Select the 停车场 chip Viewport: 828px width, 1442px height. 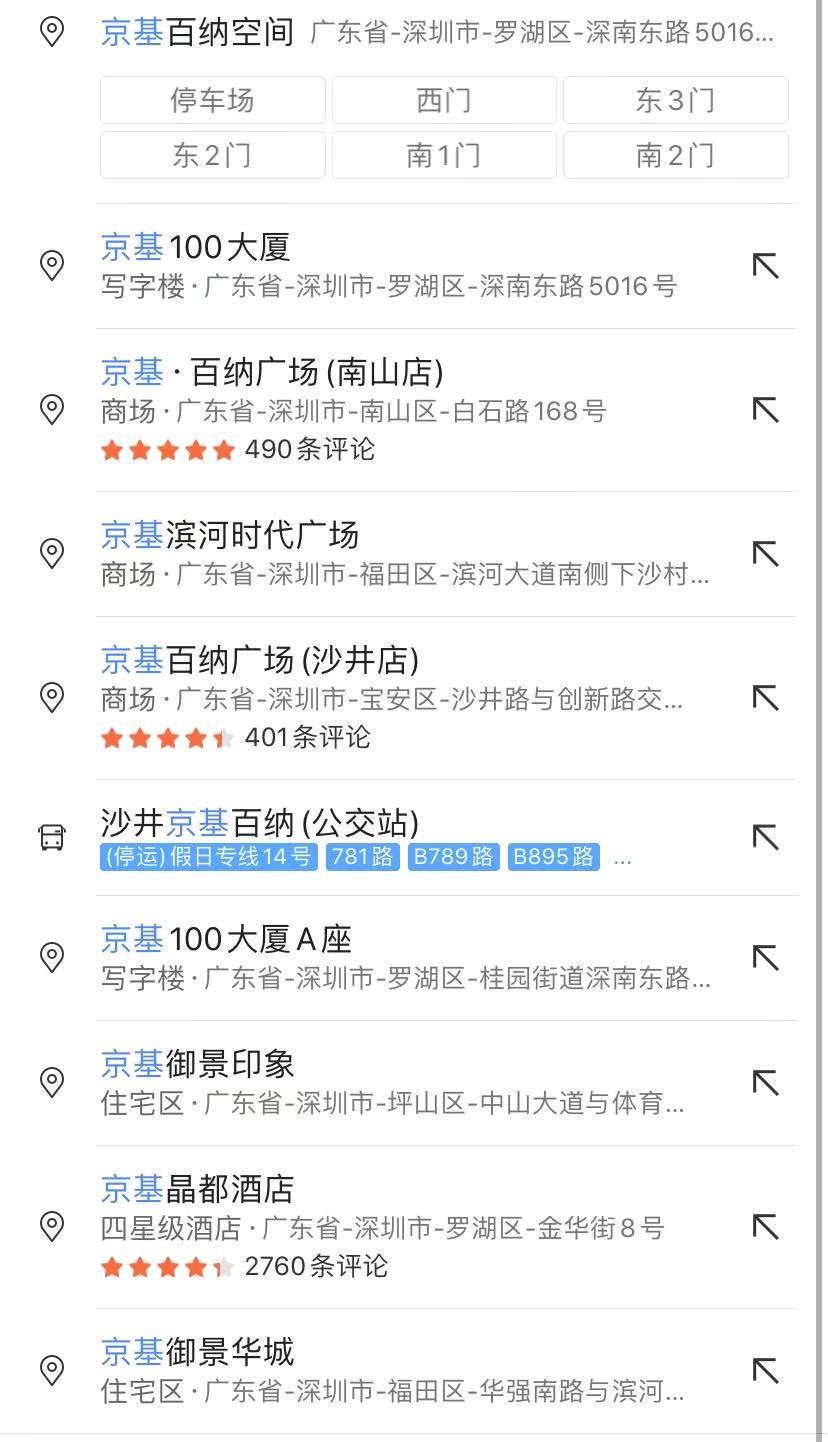point(212,100)
